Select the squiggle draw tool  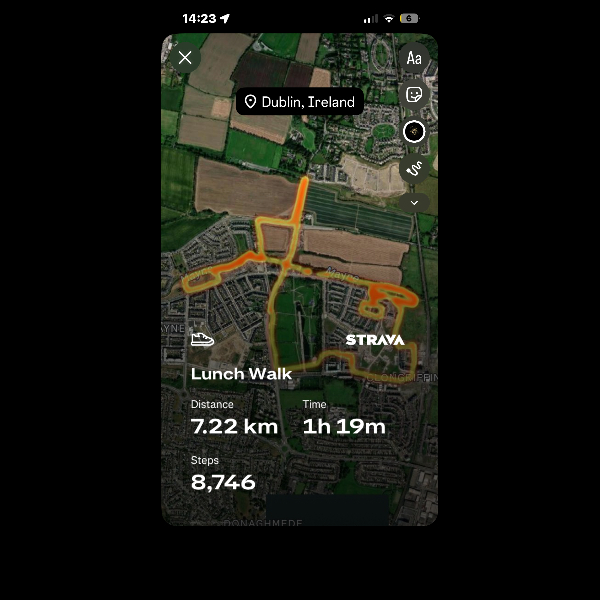coord(414,168)
